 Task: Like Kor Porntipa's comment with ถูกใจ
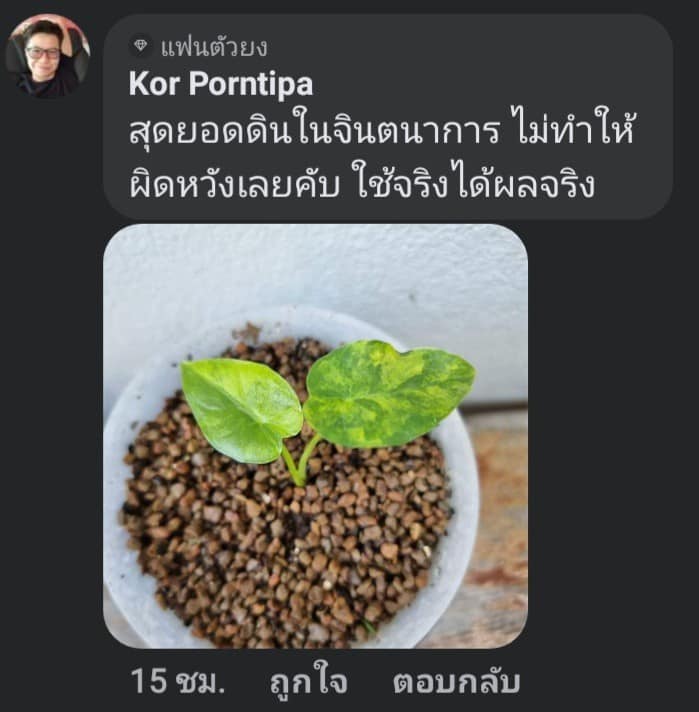click(x=308, y=682)
